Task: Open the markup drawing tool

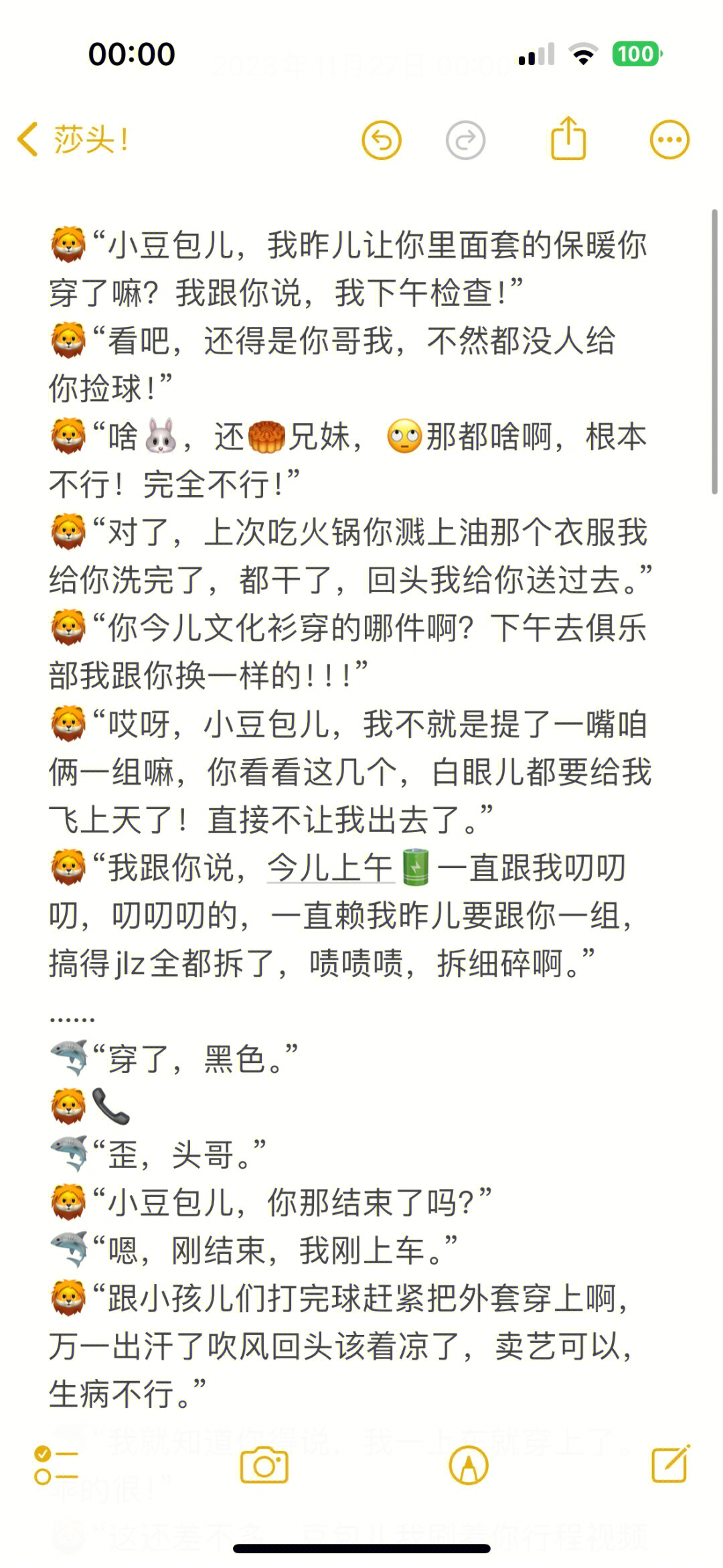Action: point(469,1465)
